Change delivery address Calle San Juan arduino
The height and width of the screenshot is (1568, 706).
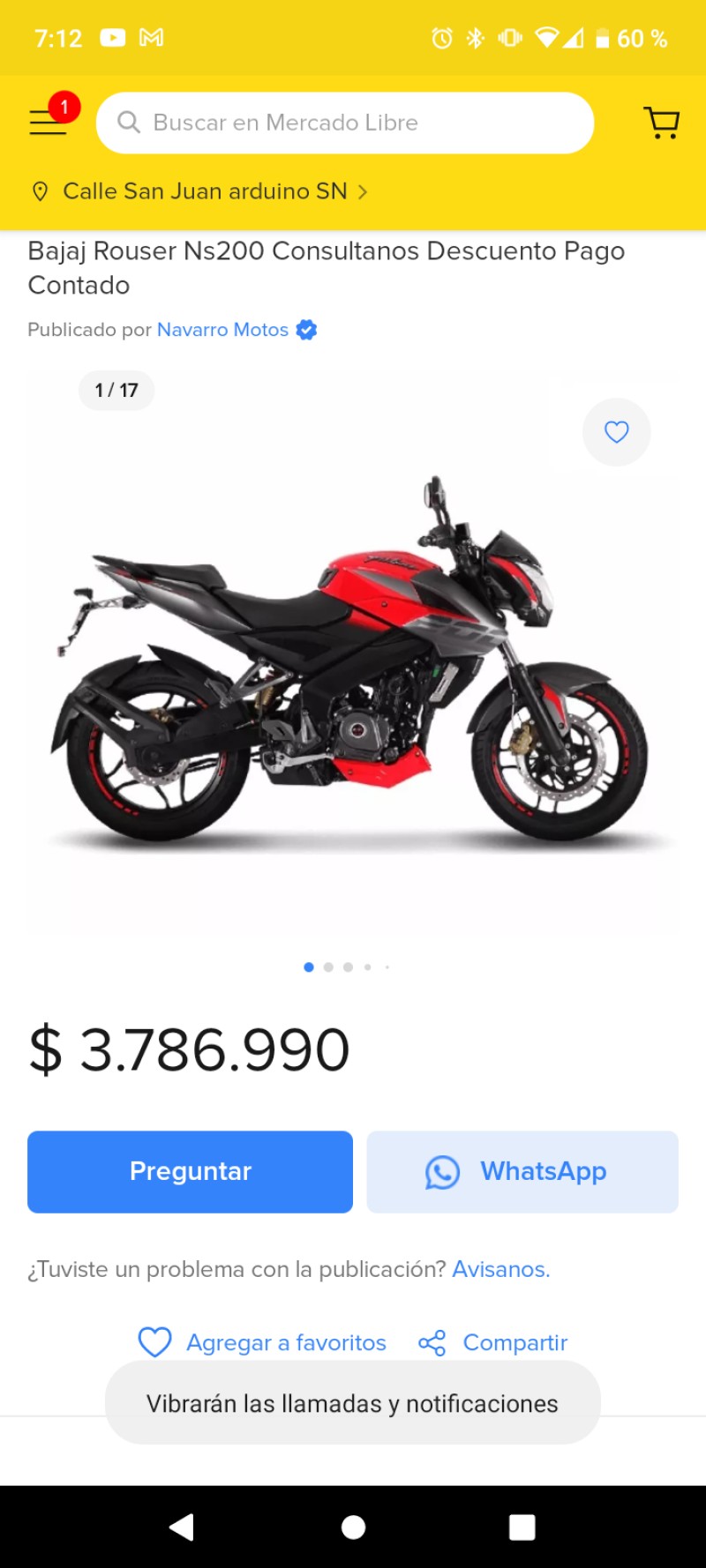click(203, 191)
